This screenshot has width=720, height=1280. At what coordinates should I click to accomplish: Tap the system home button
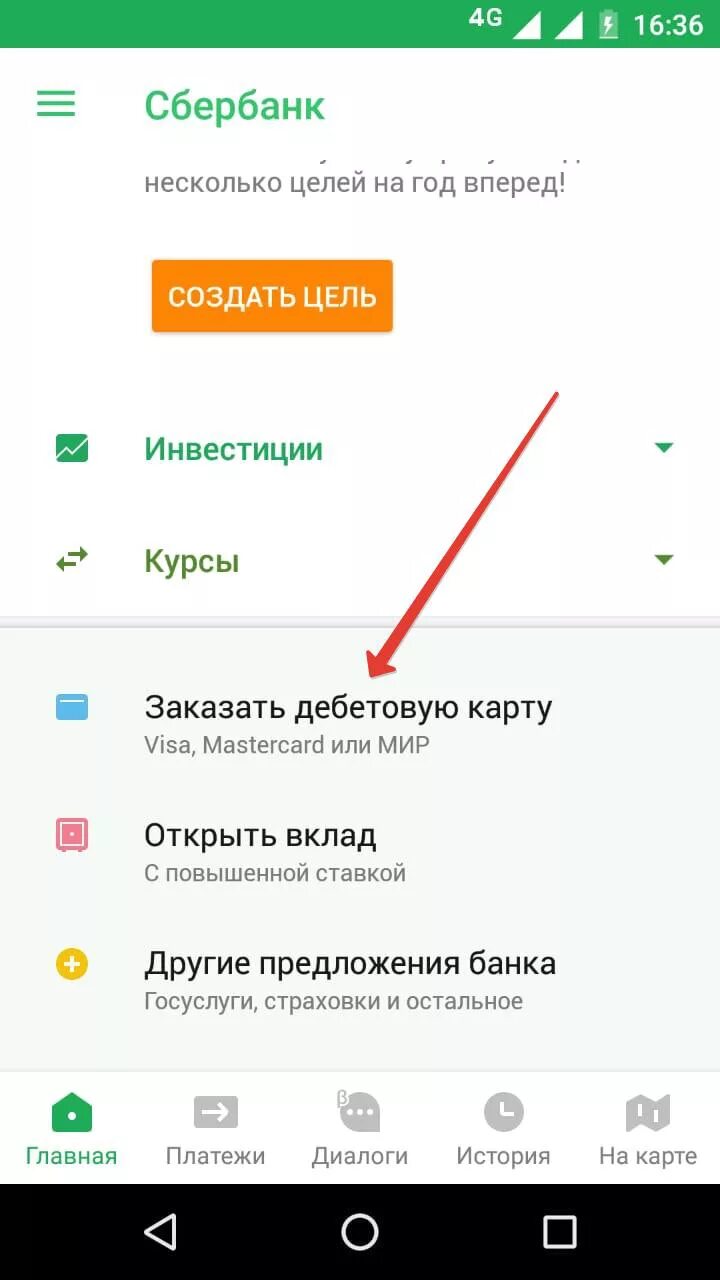point(360,1232)
